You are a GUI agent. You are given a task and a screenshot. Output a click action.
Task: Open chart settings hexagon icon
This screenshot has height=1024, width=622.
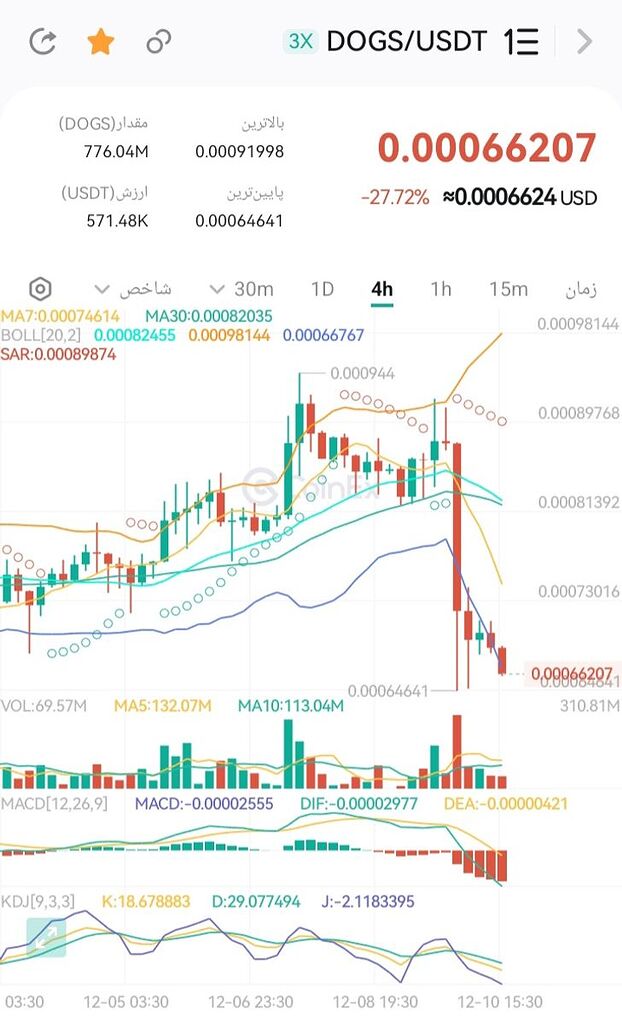click(x=40, y=290)
